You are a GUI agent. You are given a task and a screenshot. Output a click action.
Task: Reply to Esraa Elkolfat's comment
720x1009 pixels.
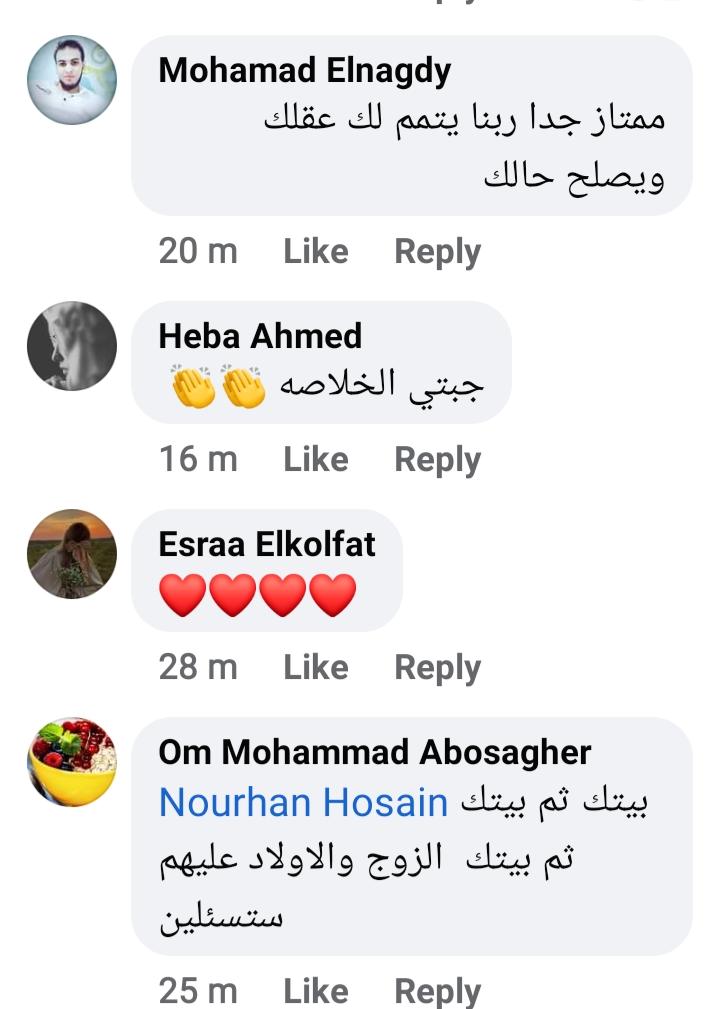437,667
